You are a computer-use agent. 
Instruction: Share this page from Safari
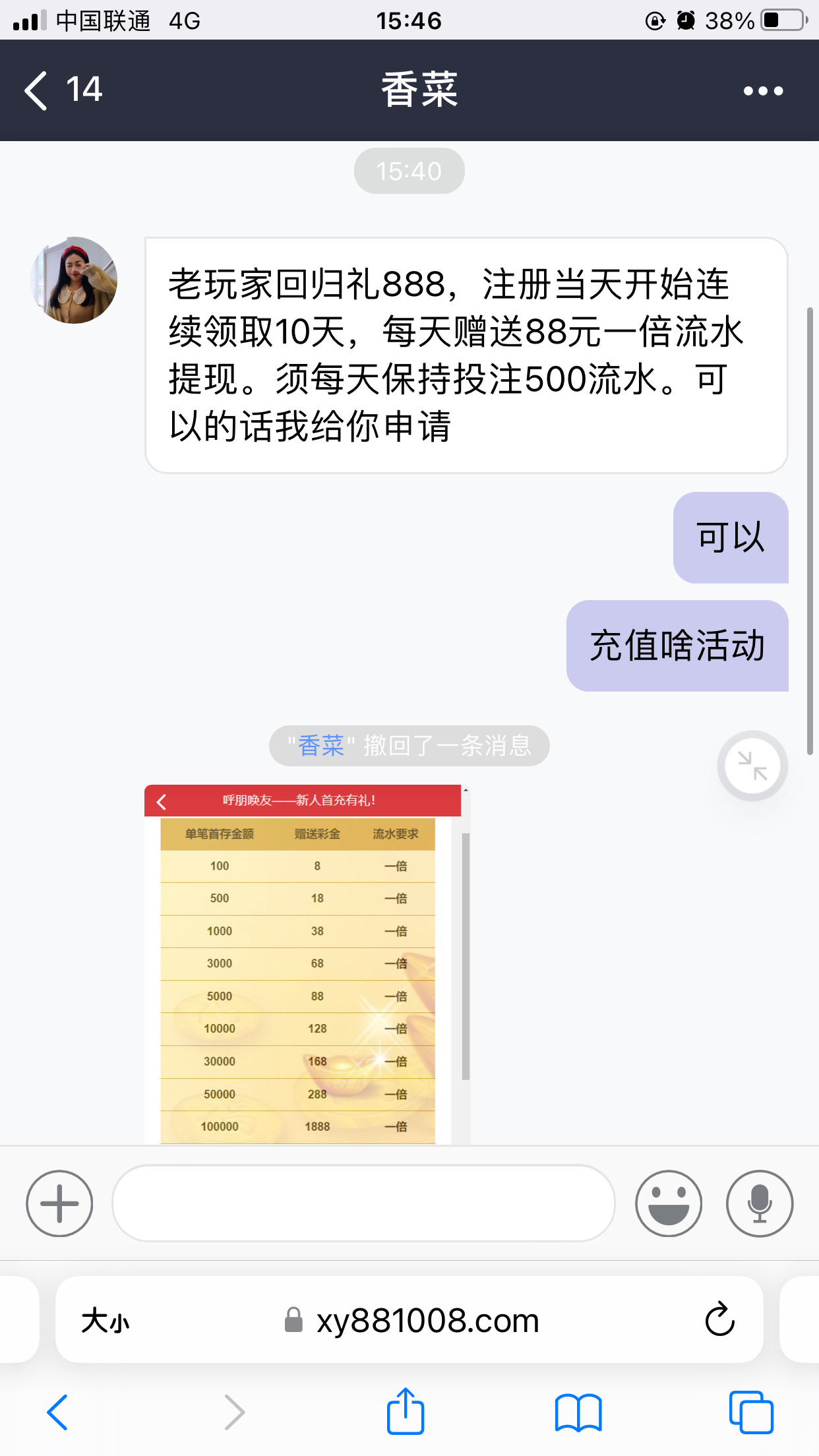coord(405,1411)
